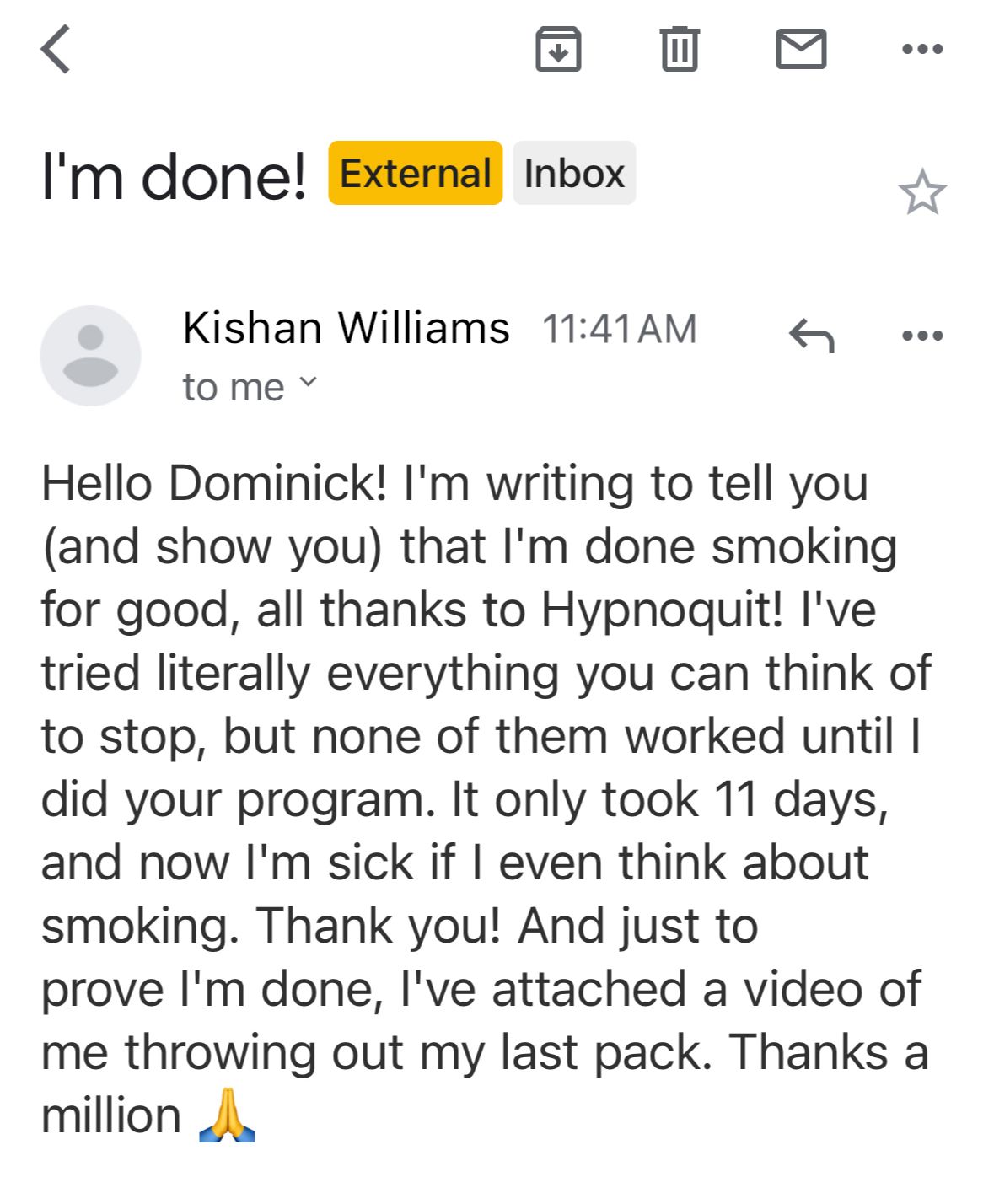Screen dimensions: 994x1204
Task: Select the Inbox label
Action: point(574,173)
